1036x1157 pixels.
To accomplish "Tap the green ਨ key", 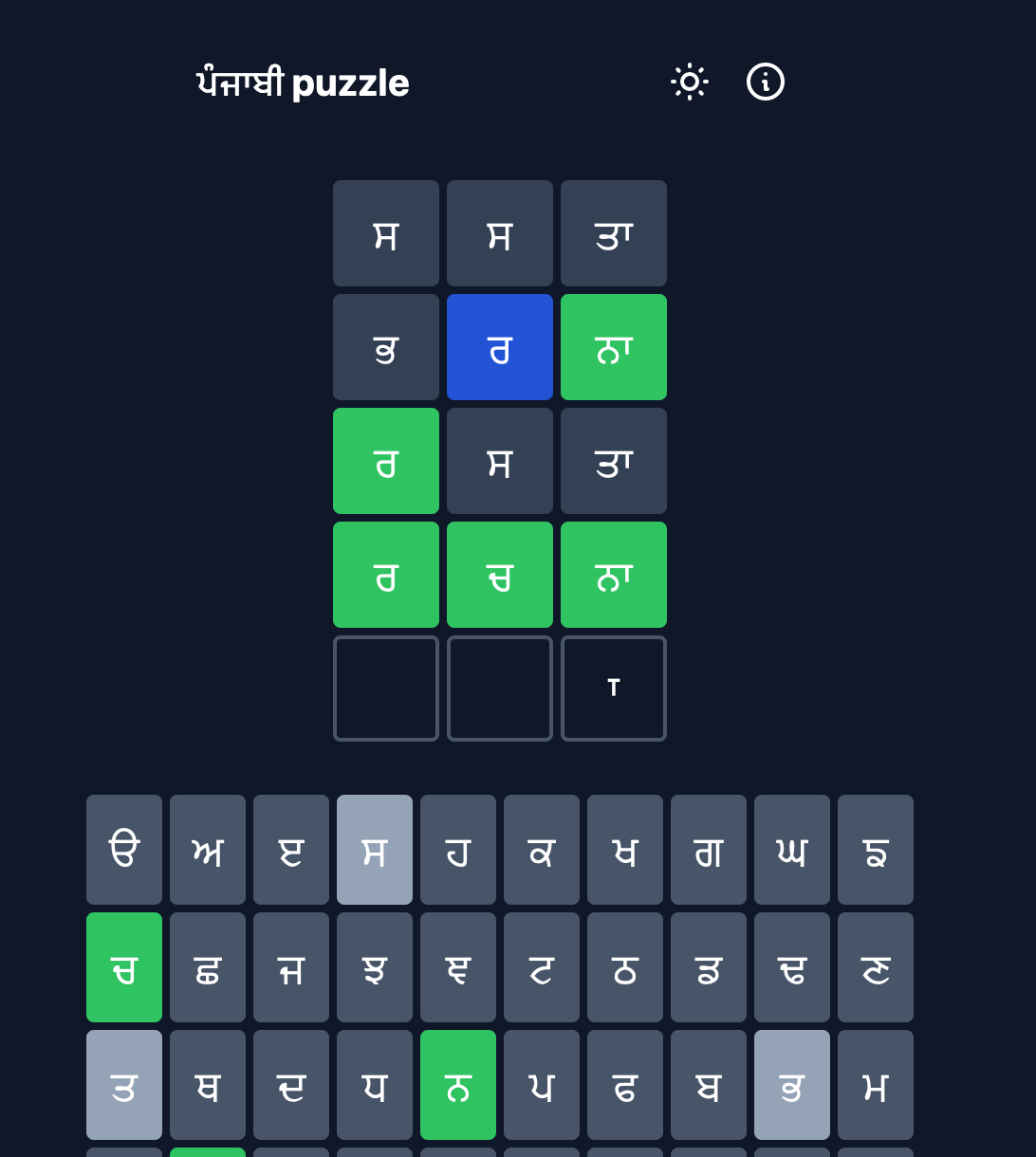I will 458,1085.
